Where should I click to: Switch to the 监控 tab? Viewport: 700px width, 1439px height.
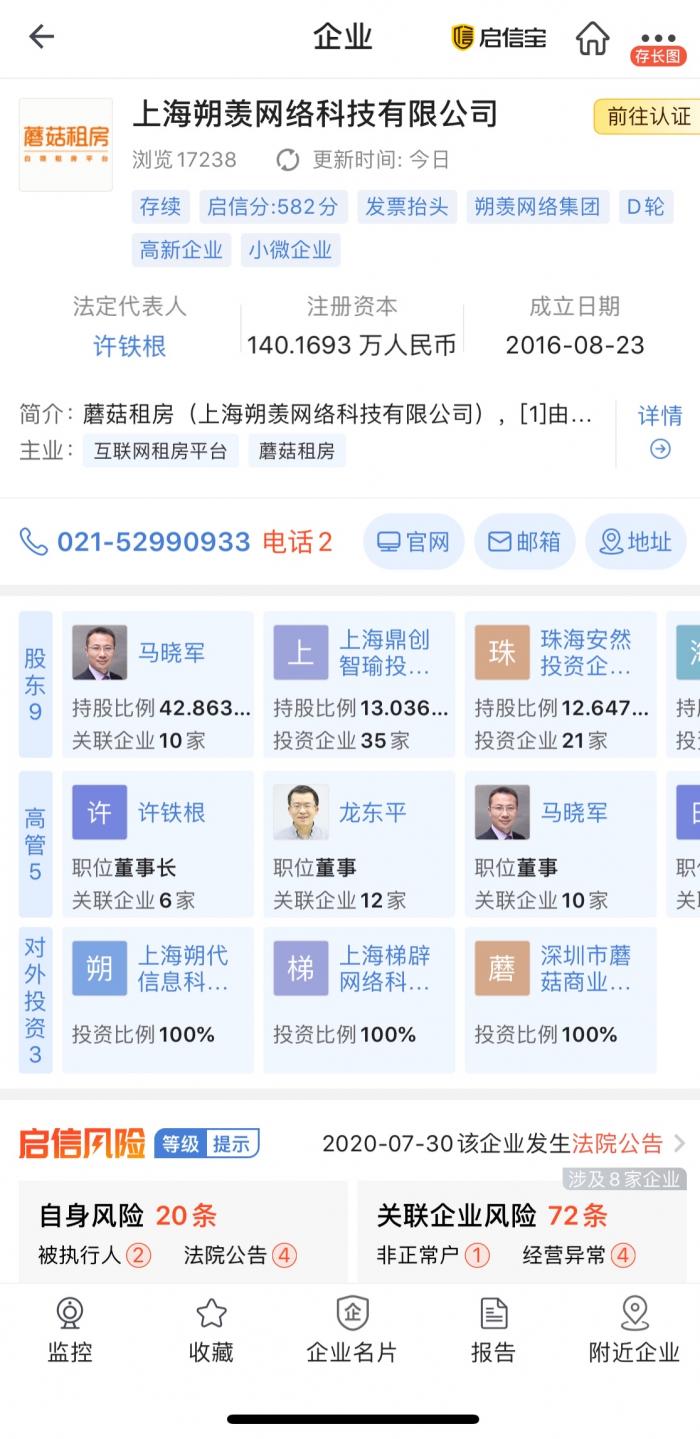pyautogui.click(x=70, y=1329)
